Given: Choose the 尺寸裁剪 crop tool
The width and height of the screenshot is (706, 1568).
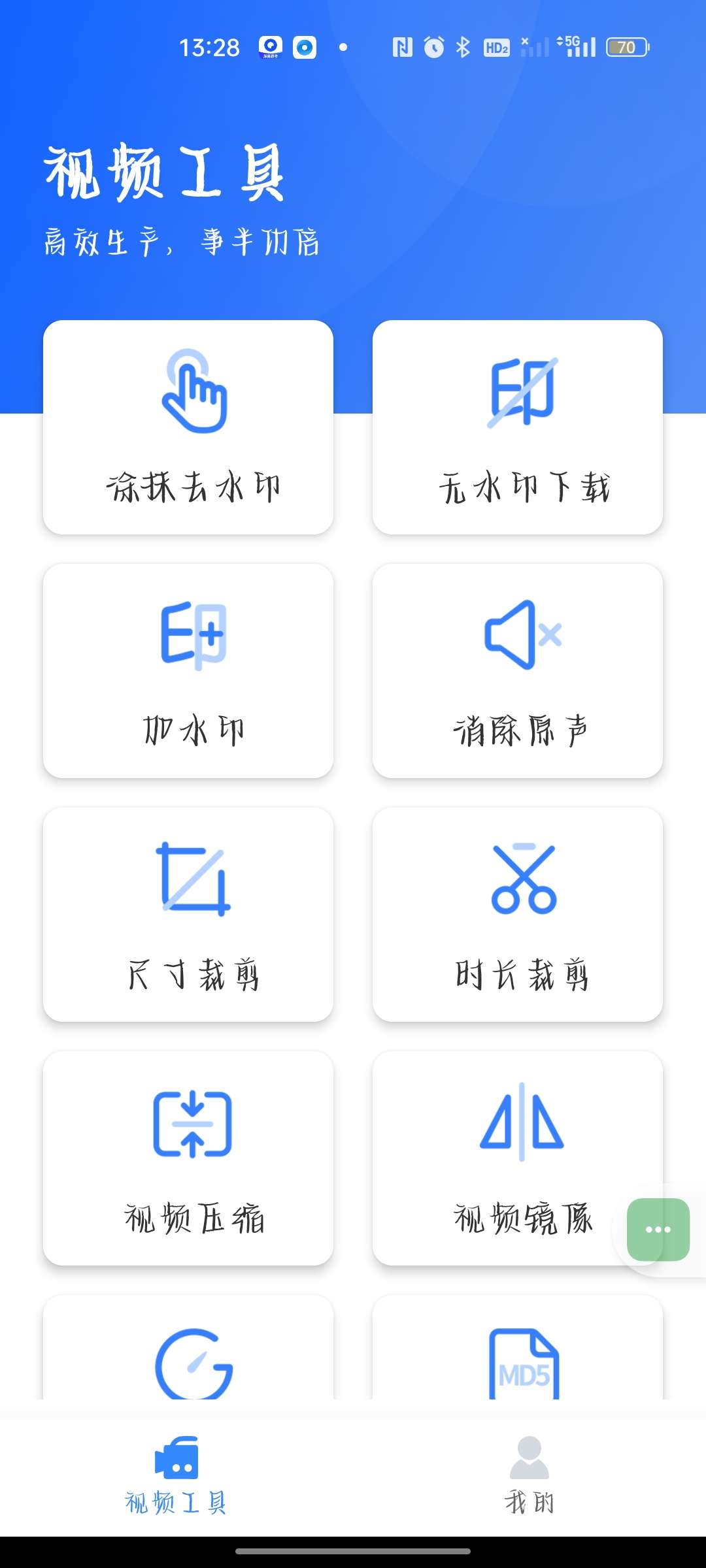Looking at the screenshot, I should 188,915.
